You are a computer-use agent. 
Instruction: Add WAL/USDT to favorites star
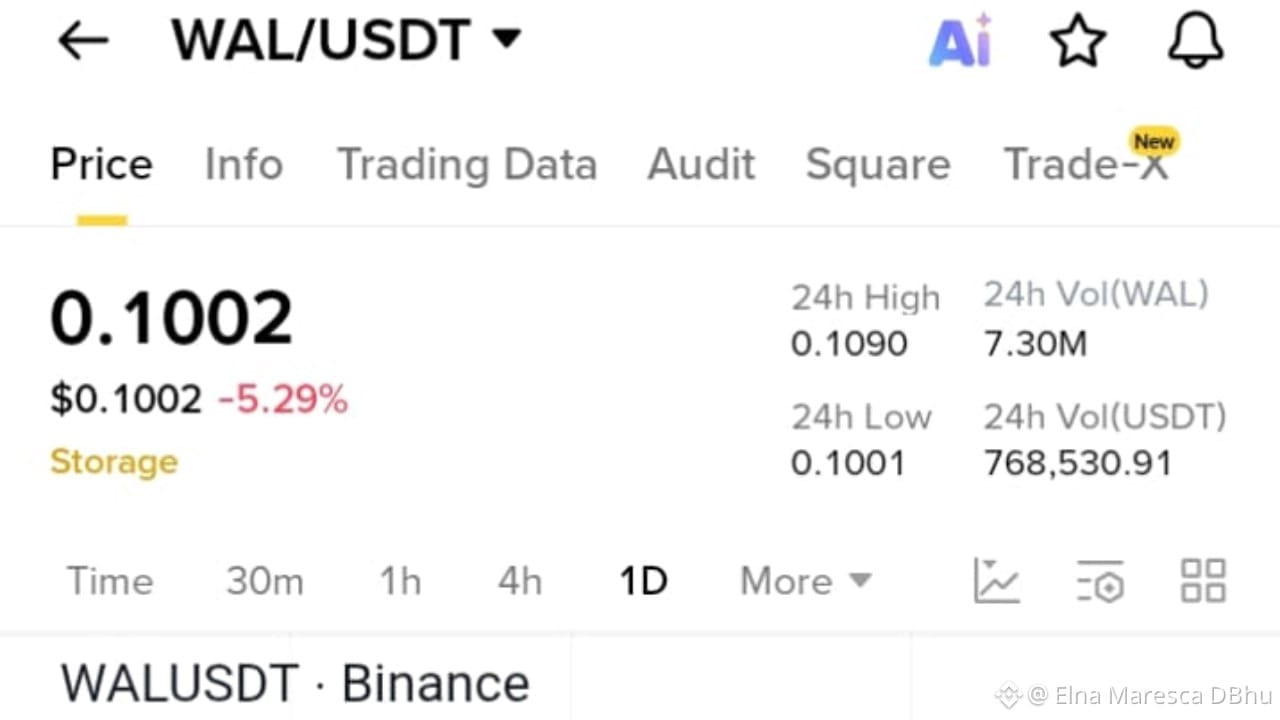(1078, 42)
